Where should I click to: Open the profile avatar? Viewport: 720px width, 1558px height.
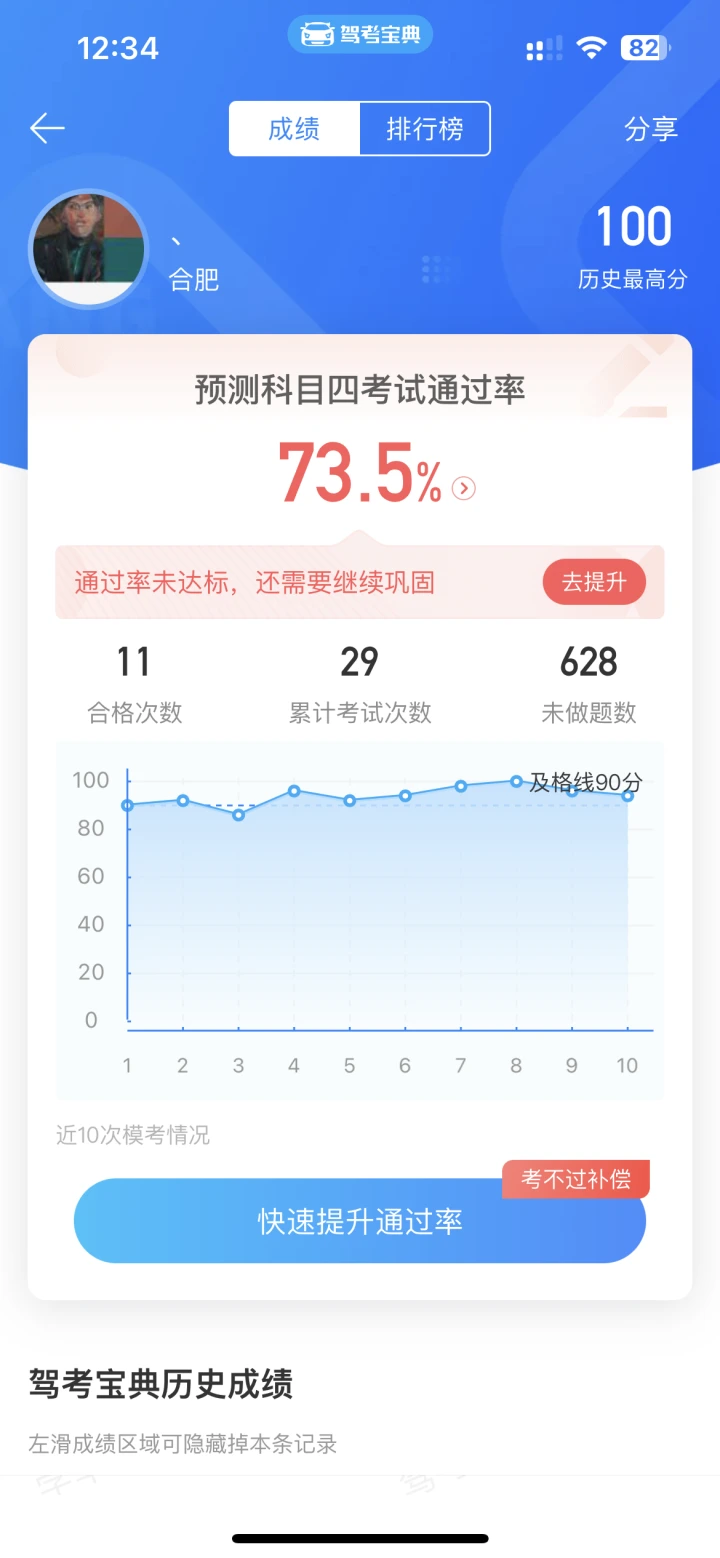click(x=88, y=248)
